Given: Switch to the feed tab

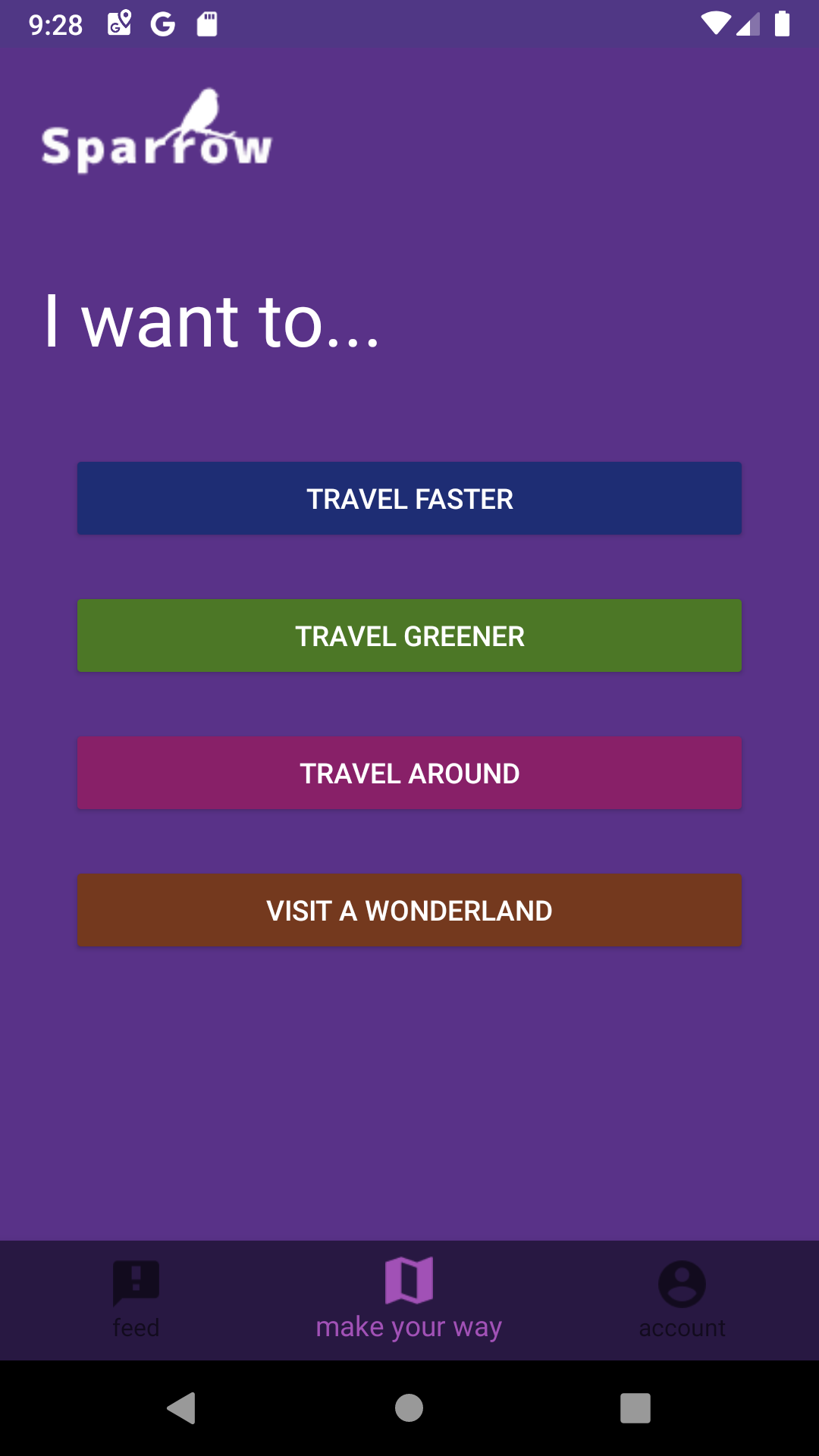Looking at the screenshot, I should 136,1299.
